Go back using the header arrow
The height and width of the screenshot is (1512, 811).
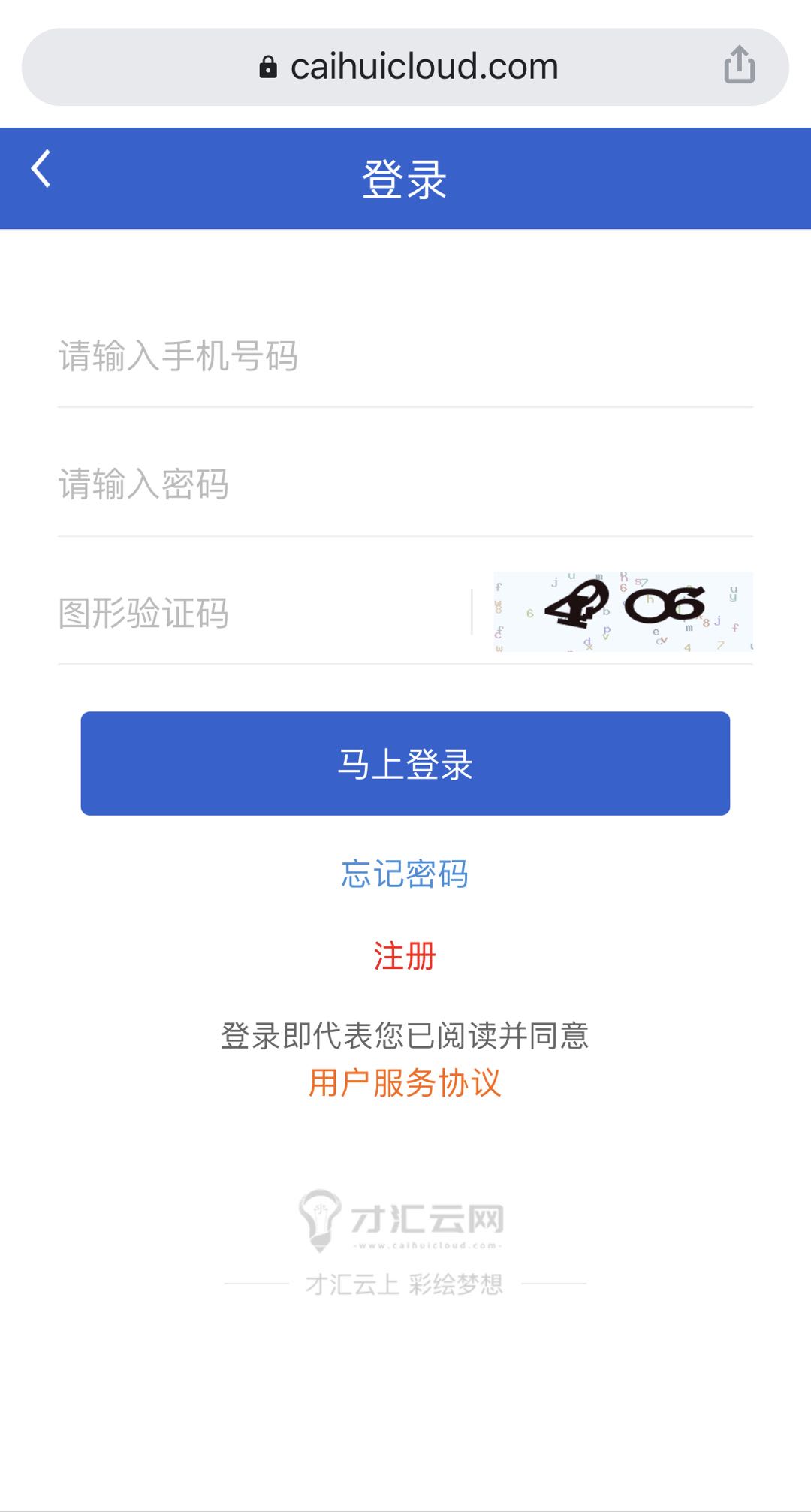tap(41, 169)
